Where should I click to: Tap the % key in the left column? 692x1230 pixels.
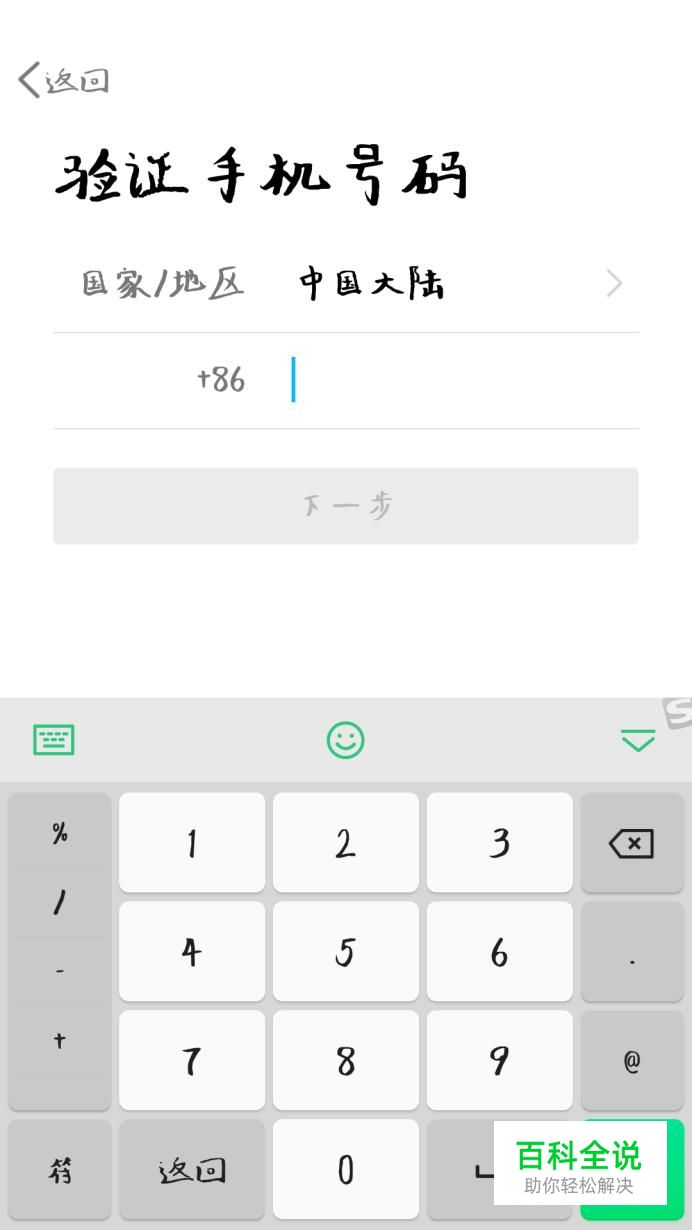pos(60,832)
